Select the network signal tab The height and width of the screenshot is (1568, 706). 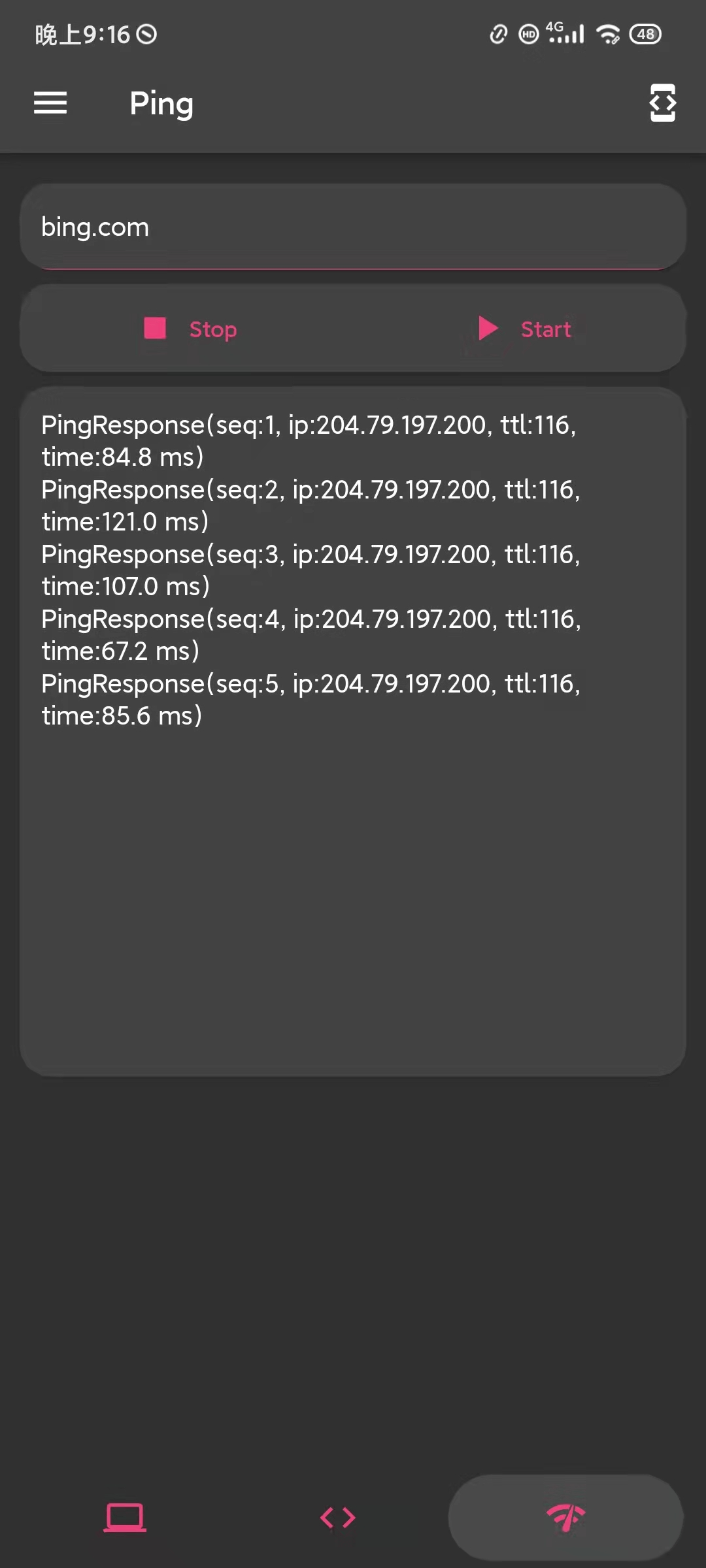(x=565, y=1517)
